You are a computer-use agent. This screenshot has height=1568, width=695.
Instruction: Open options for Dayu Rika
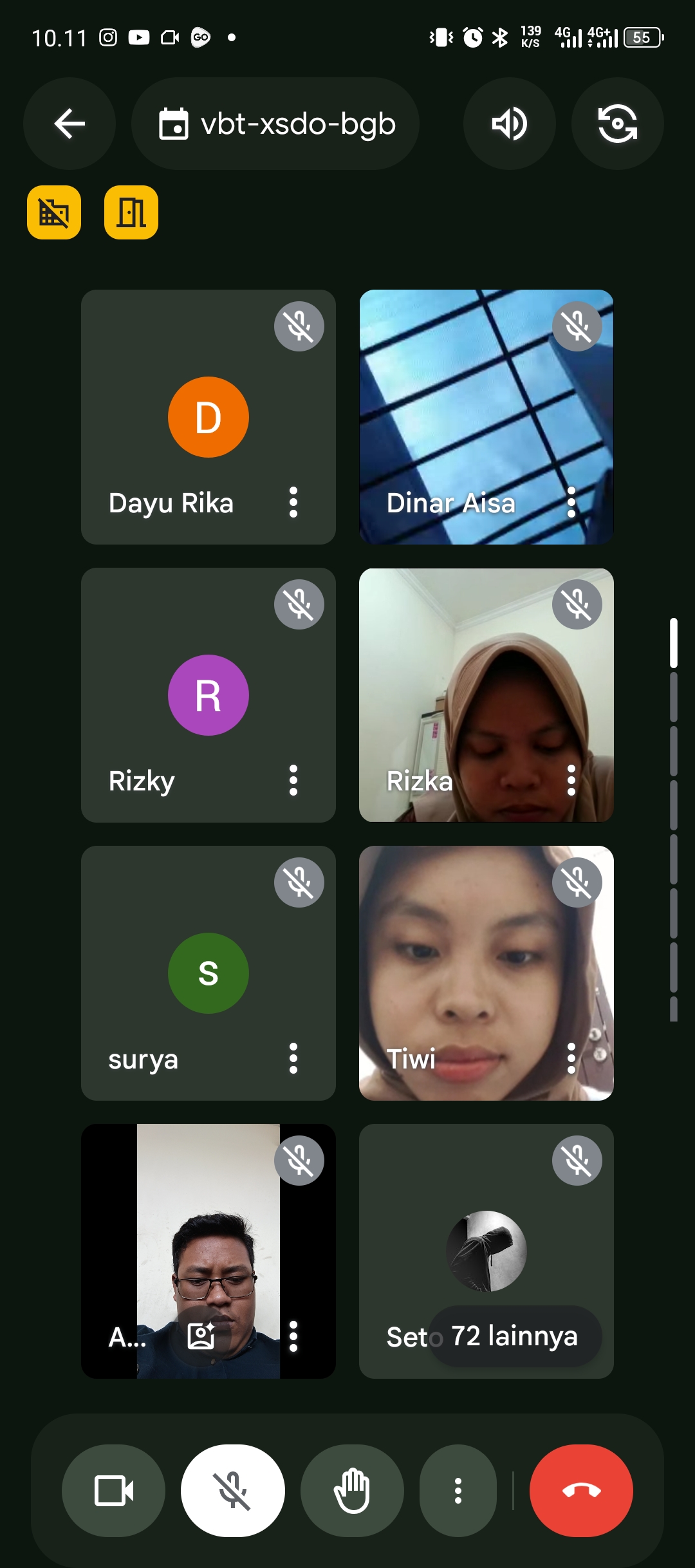pos(293,502)
